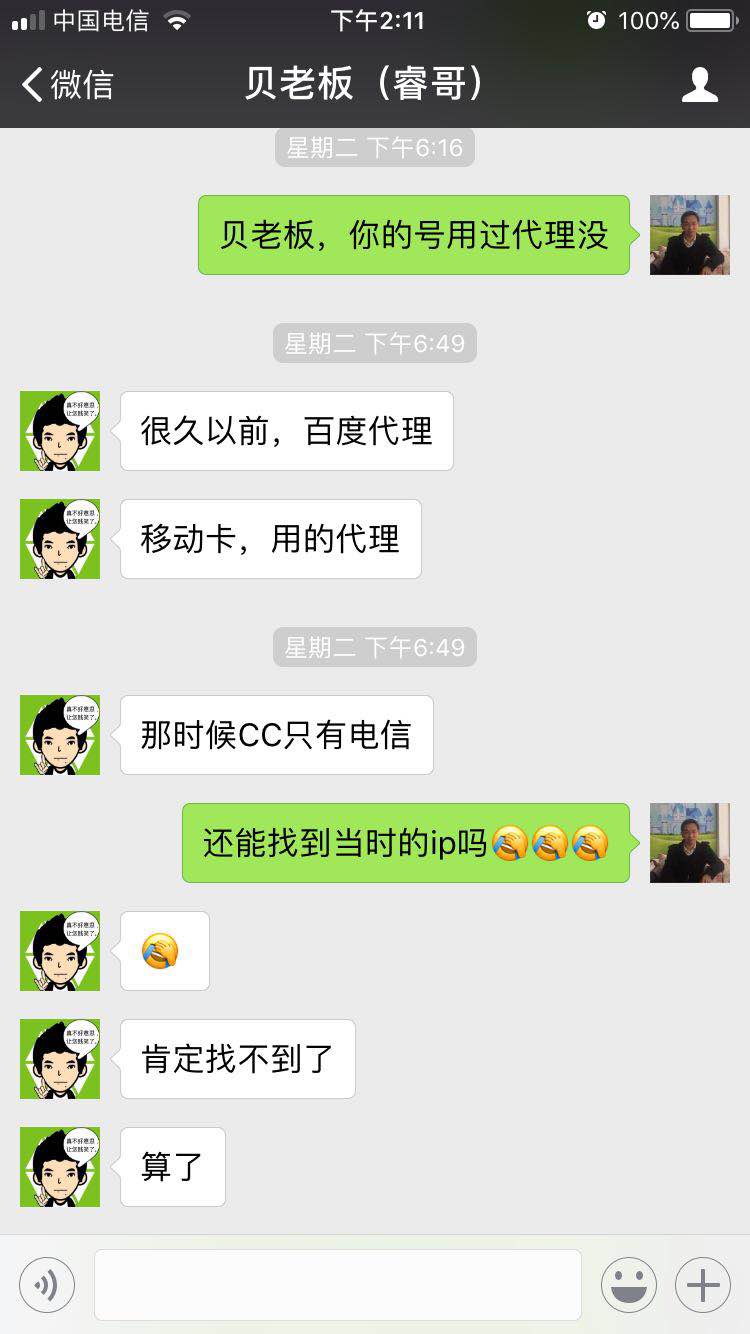Tap the 星期二 下午6:16 timestamp

(374, 147)
